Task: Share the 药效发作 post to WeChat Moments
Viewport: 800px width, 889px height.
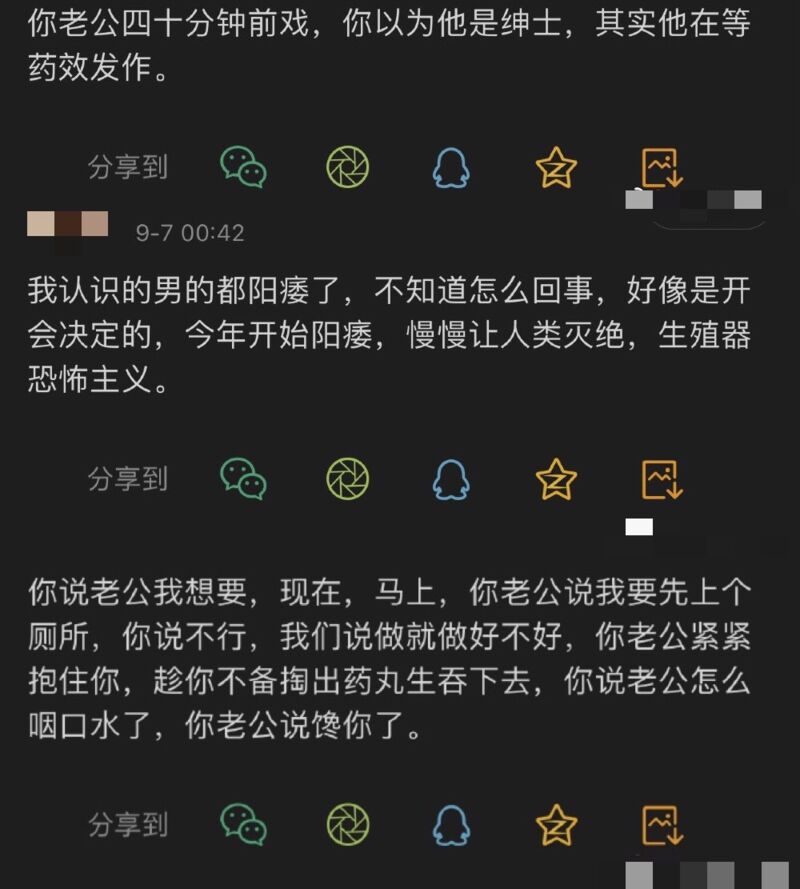Action: (348, 167)
